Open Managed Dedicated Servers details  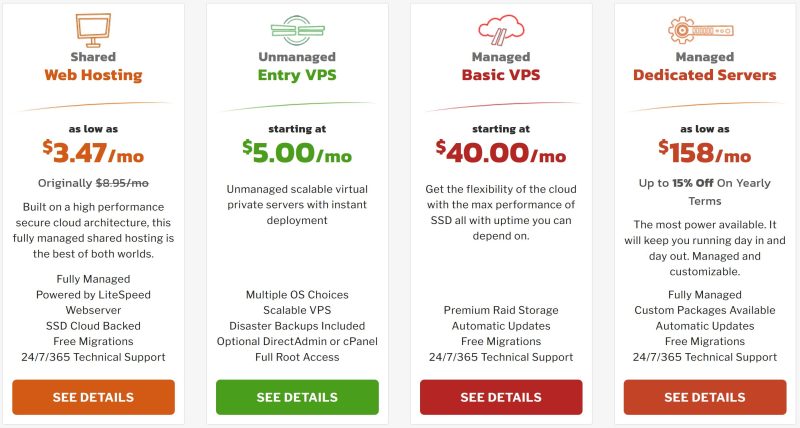[704, 397]
